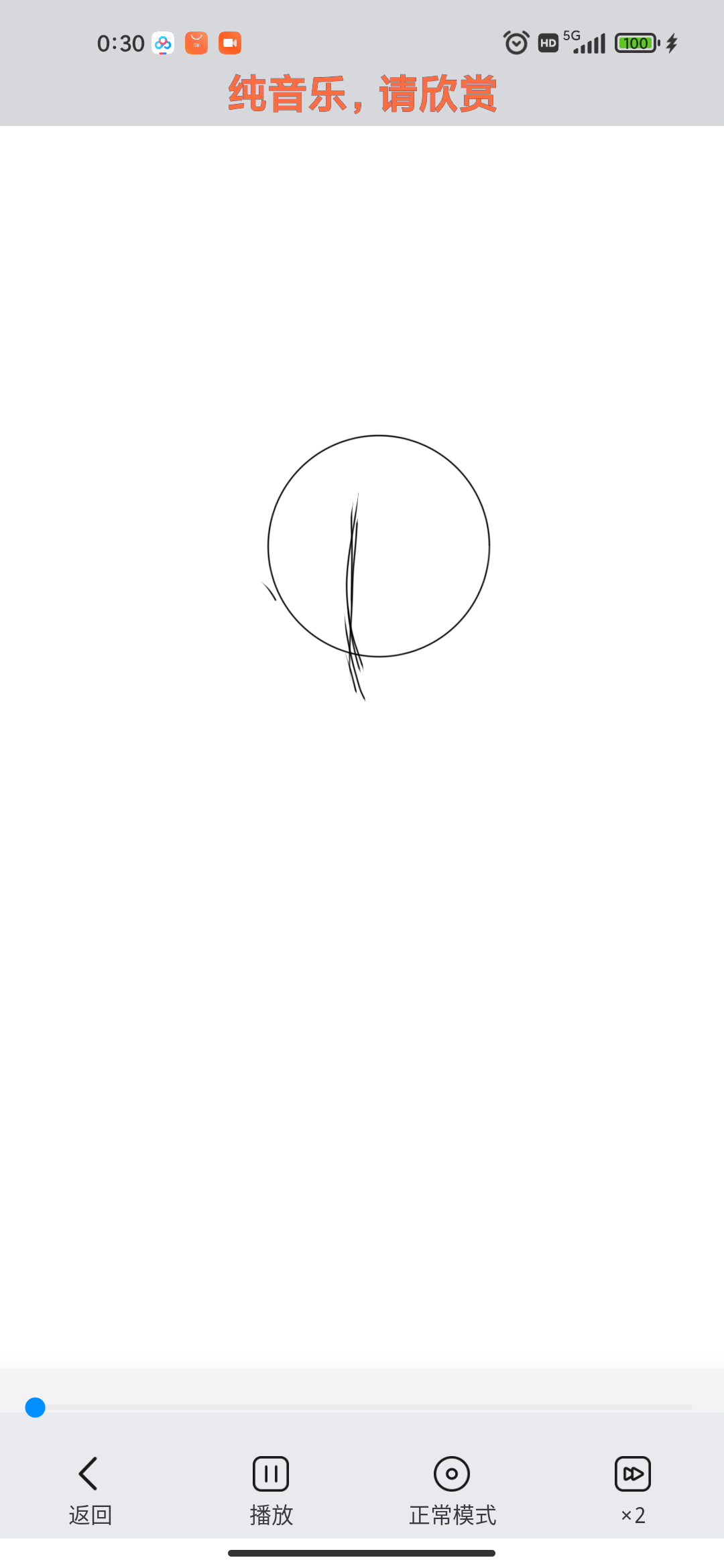Tap the blue progress slider handle
The height and width of the screenshot is (1568, 724).
click(x=35, y=1407)
